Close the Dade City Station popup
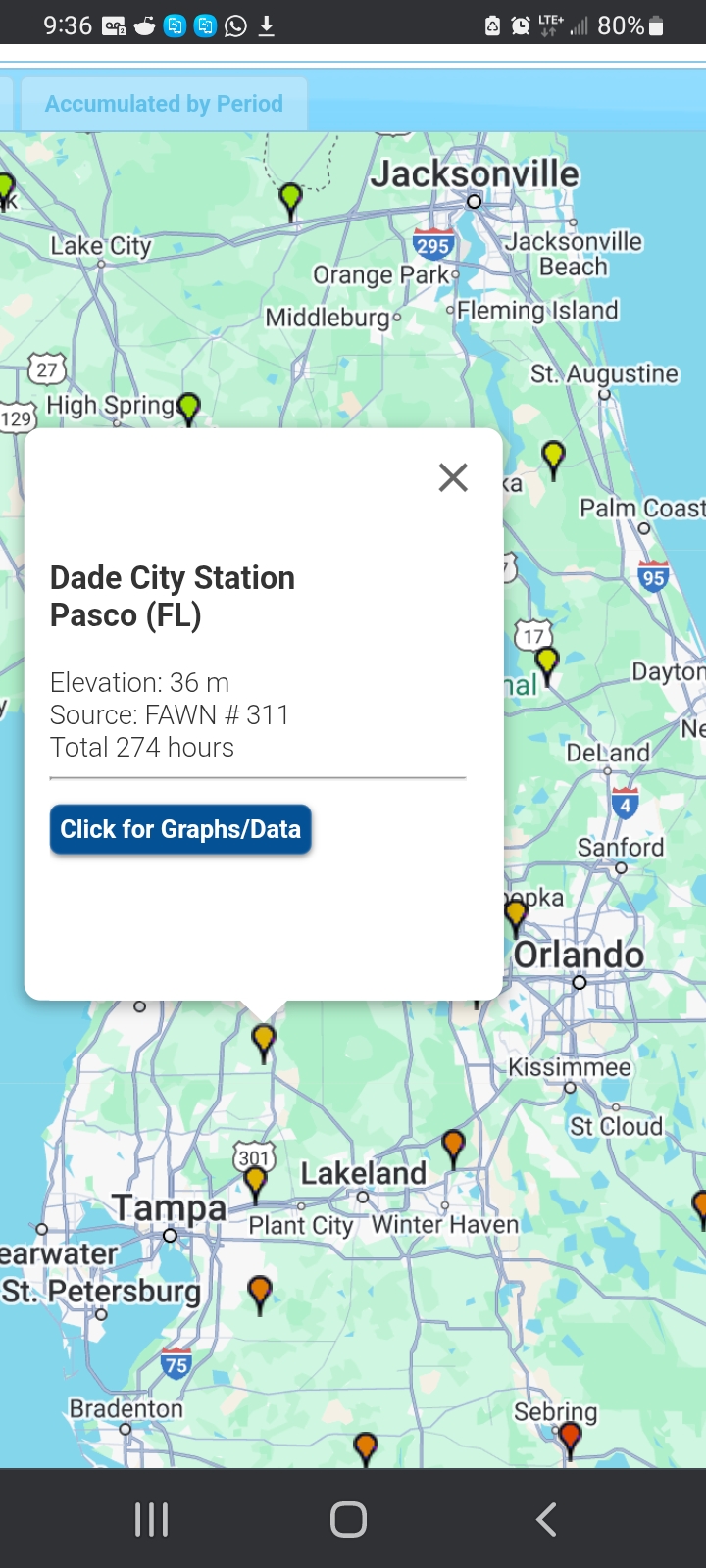 pyautogui.click(x=453, y=477)
